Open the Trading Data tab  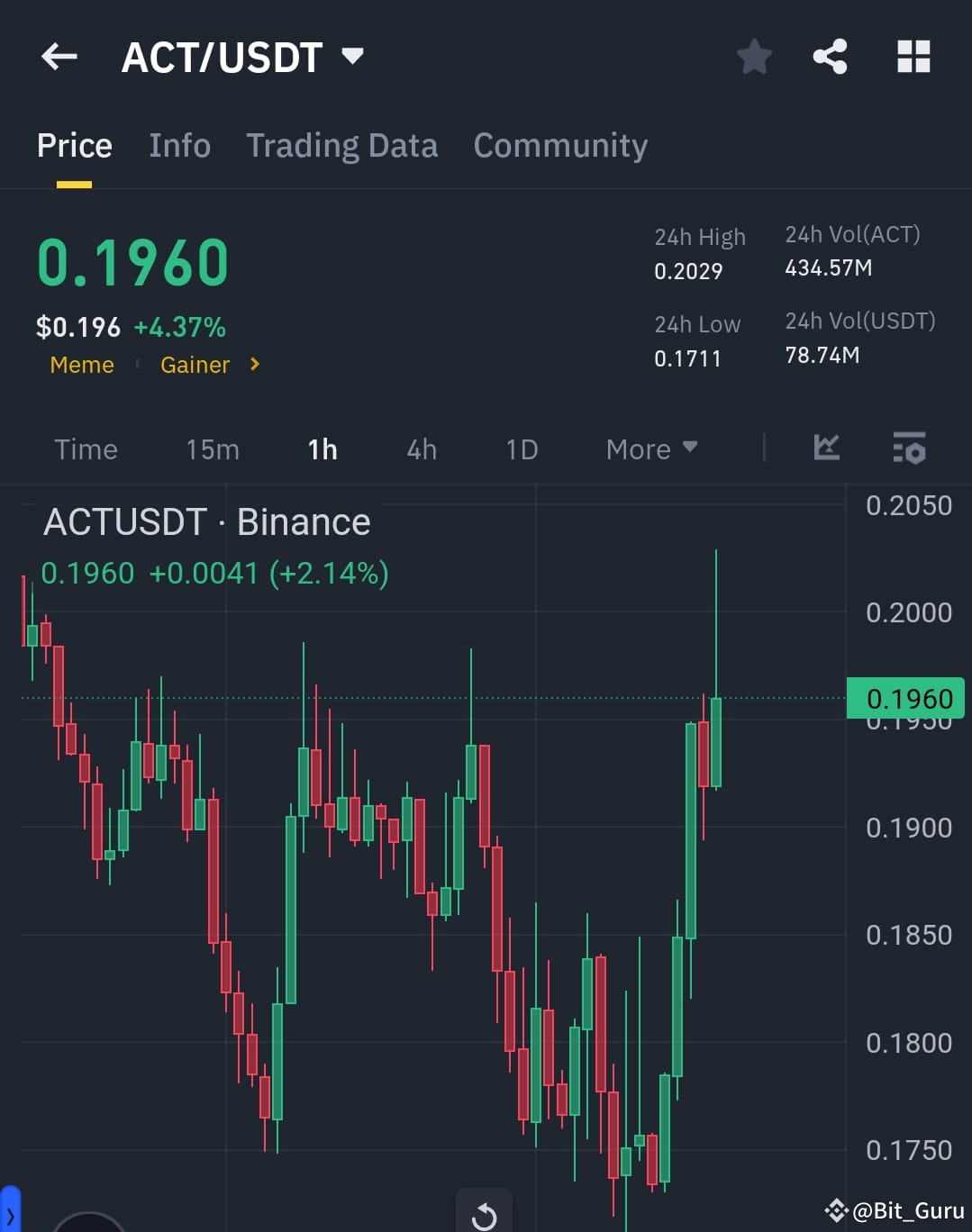tap(341, 145)
